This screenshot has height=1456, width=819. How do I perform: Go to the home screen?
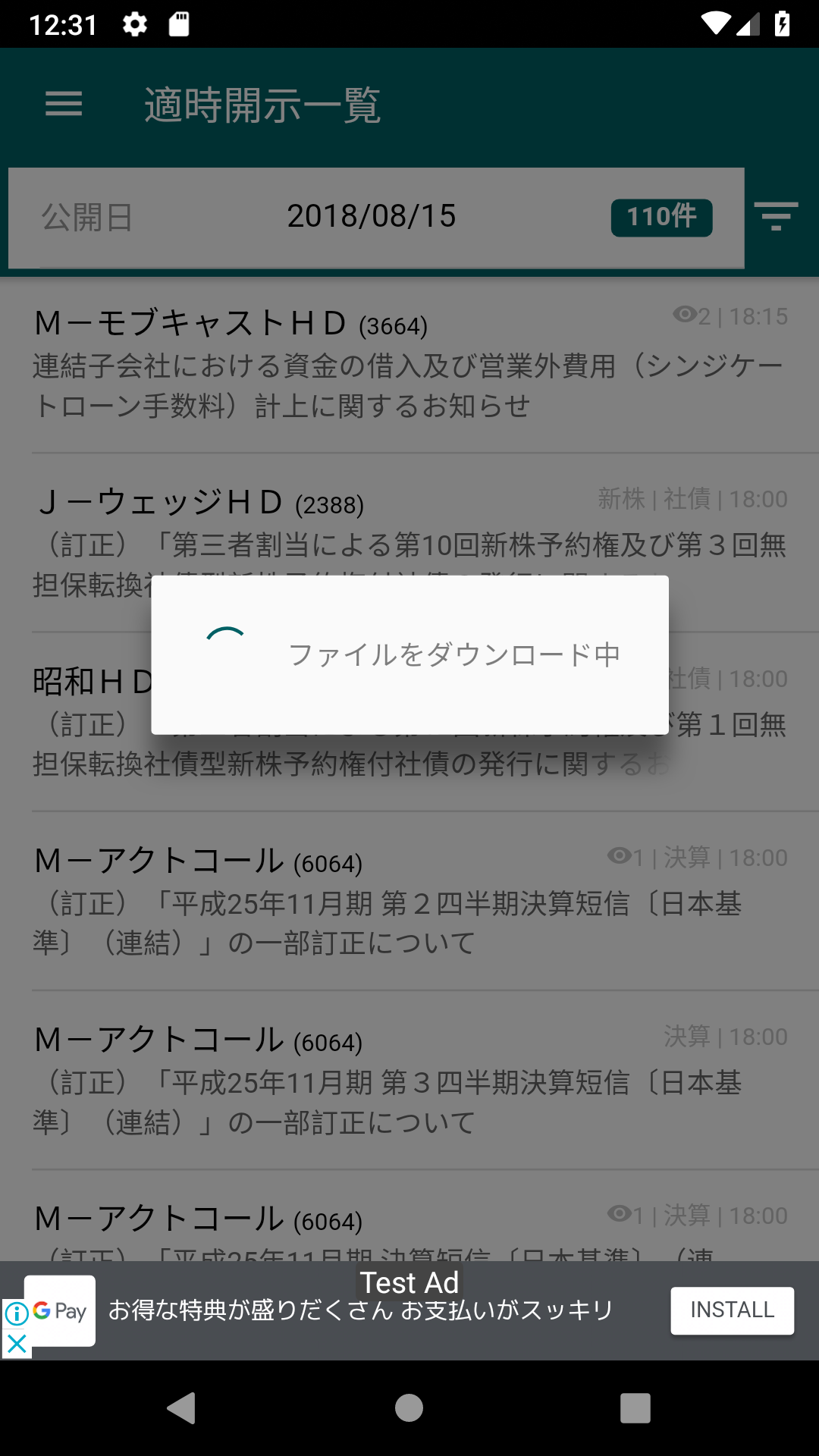(x=409, y=1408)
